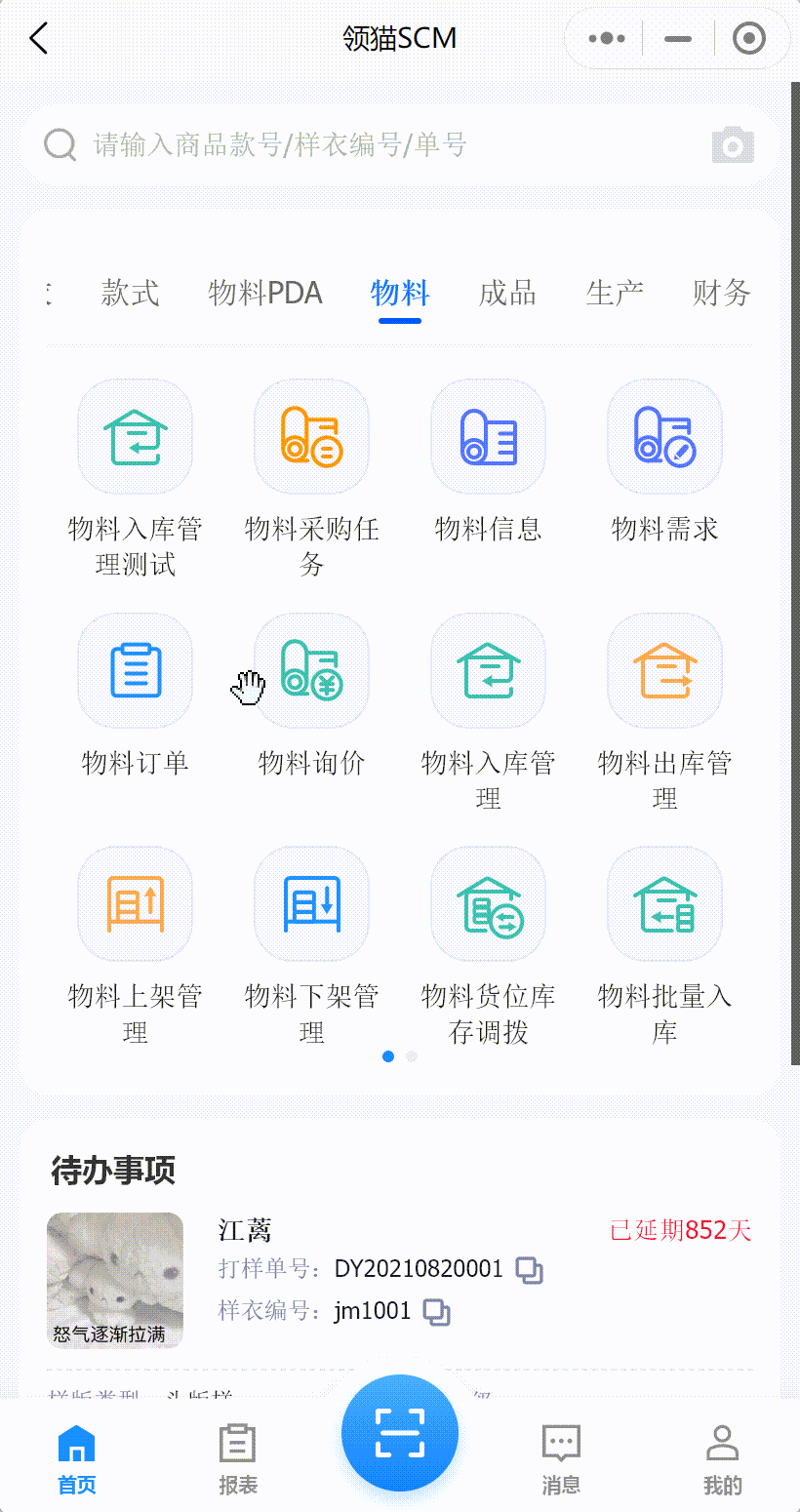This screenshot has width=800, height=1512.
Task: Open 物料采购任务
Action: (311, 436)
